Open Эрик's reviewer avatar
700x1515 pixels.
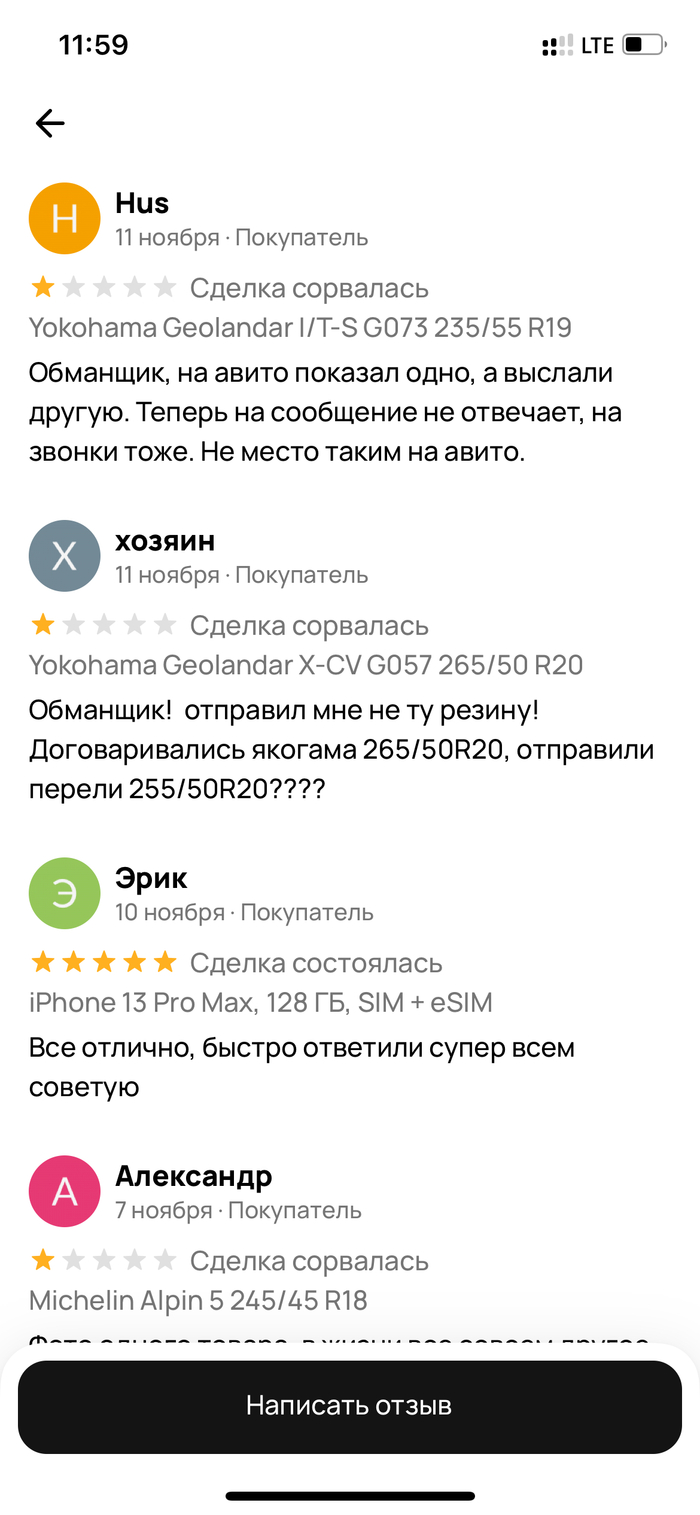[x=65, y=893]
